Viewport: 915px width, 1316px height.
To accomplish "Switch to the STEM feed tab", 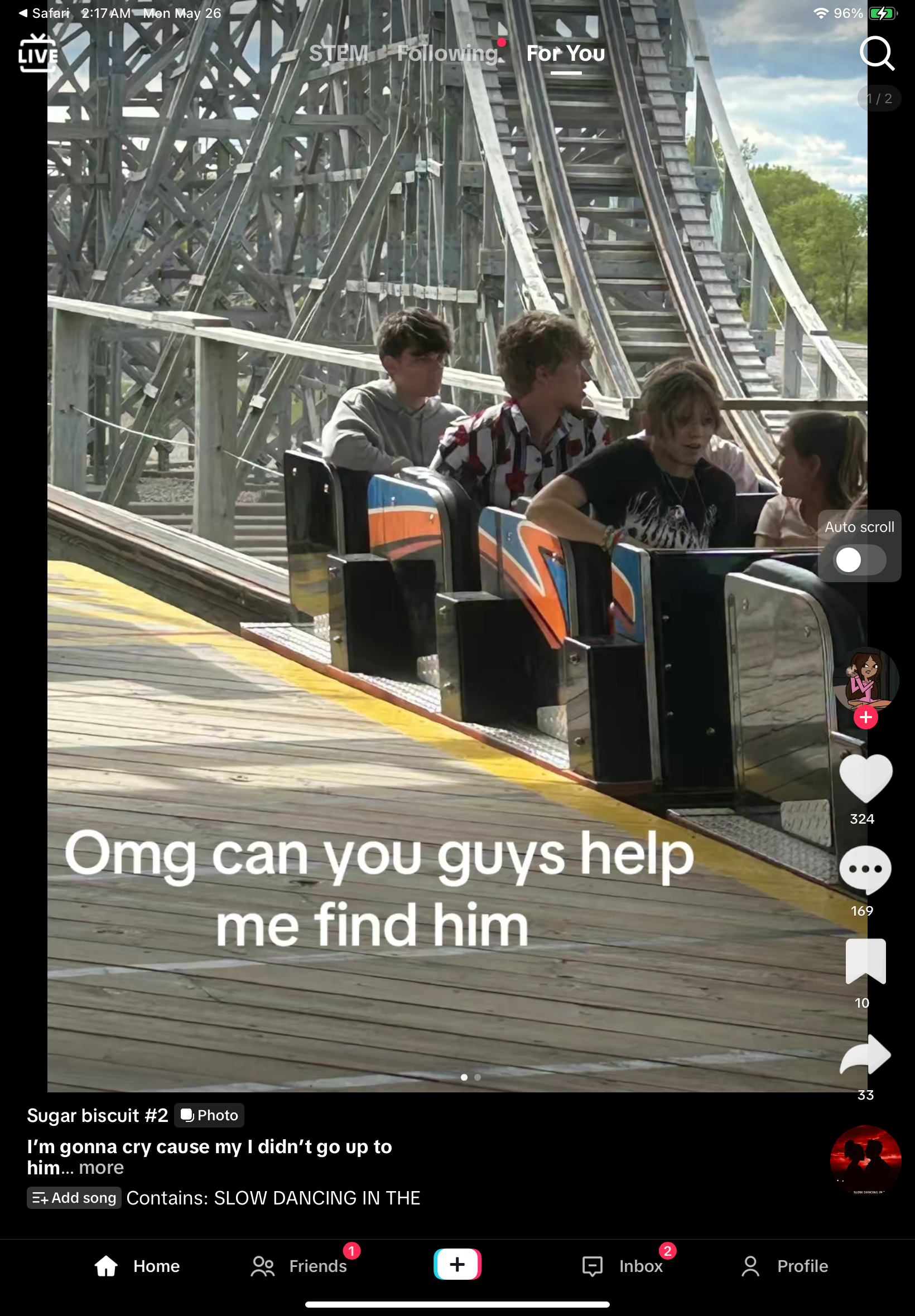I will (338, 54).
